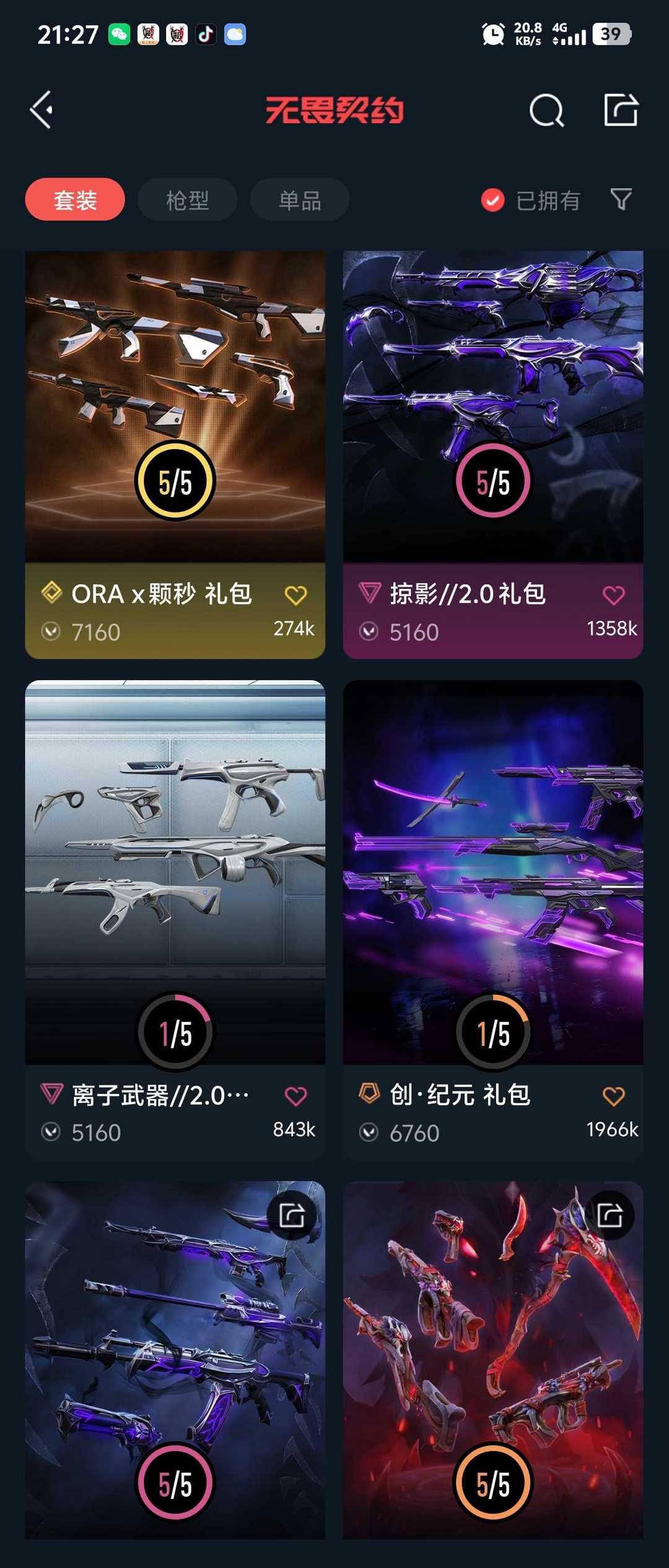Share the purple 5/5 bundle at bottom
The width and height of the screenshot is (669, 1568).
pyautogui.click(x=291, y=1215)
